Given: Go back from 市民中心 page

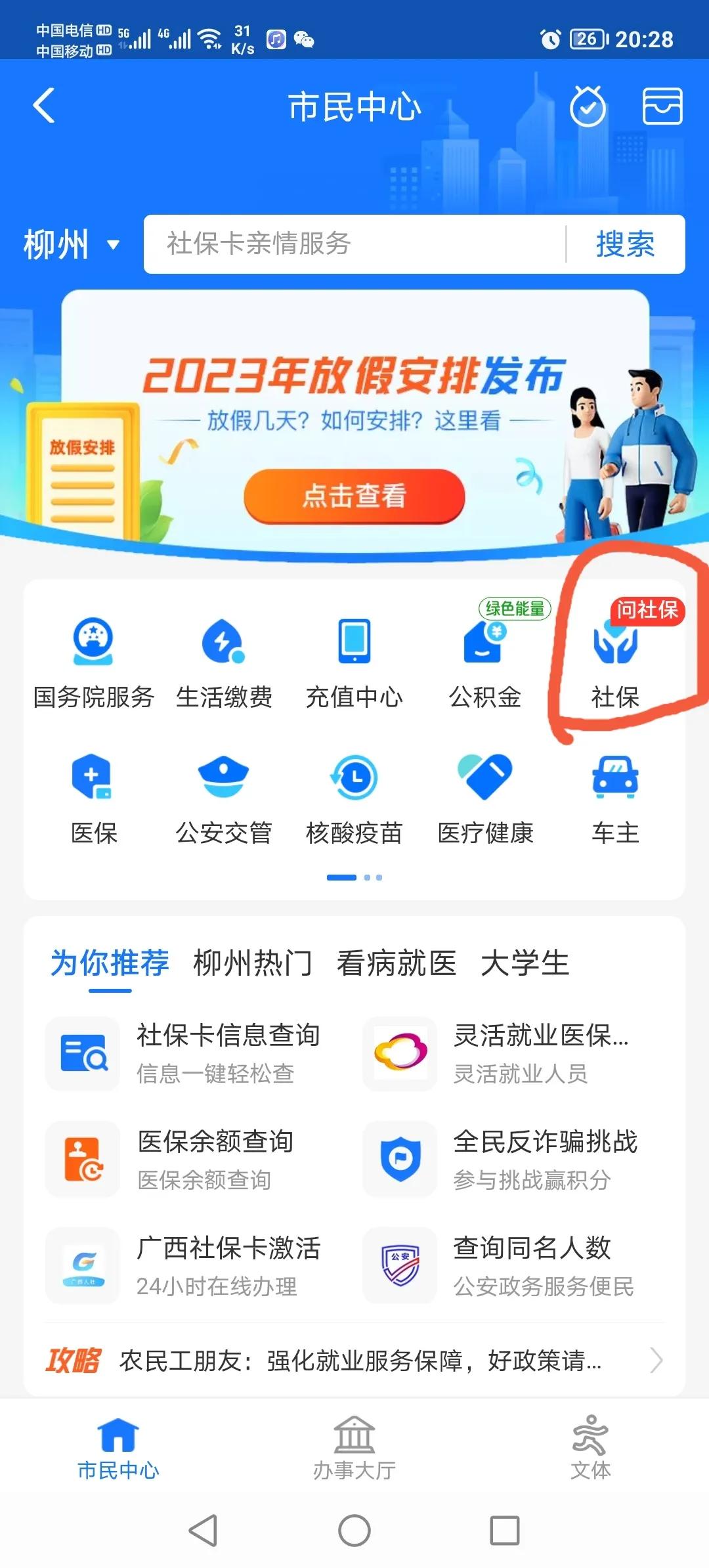Looking at the screenshot, I should tap(45, 106).
